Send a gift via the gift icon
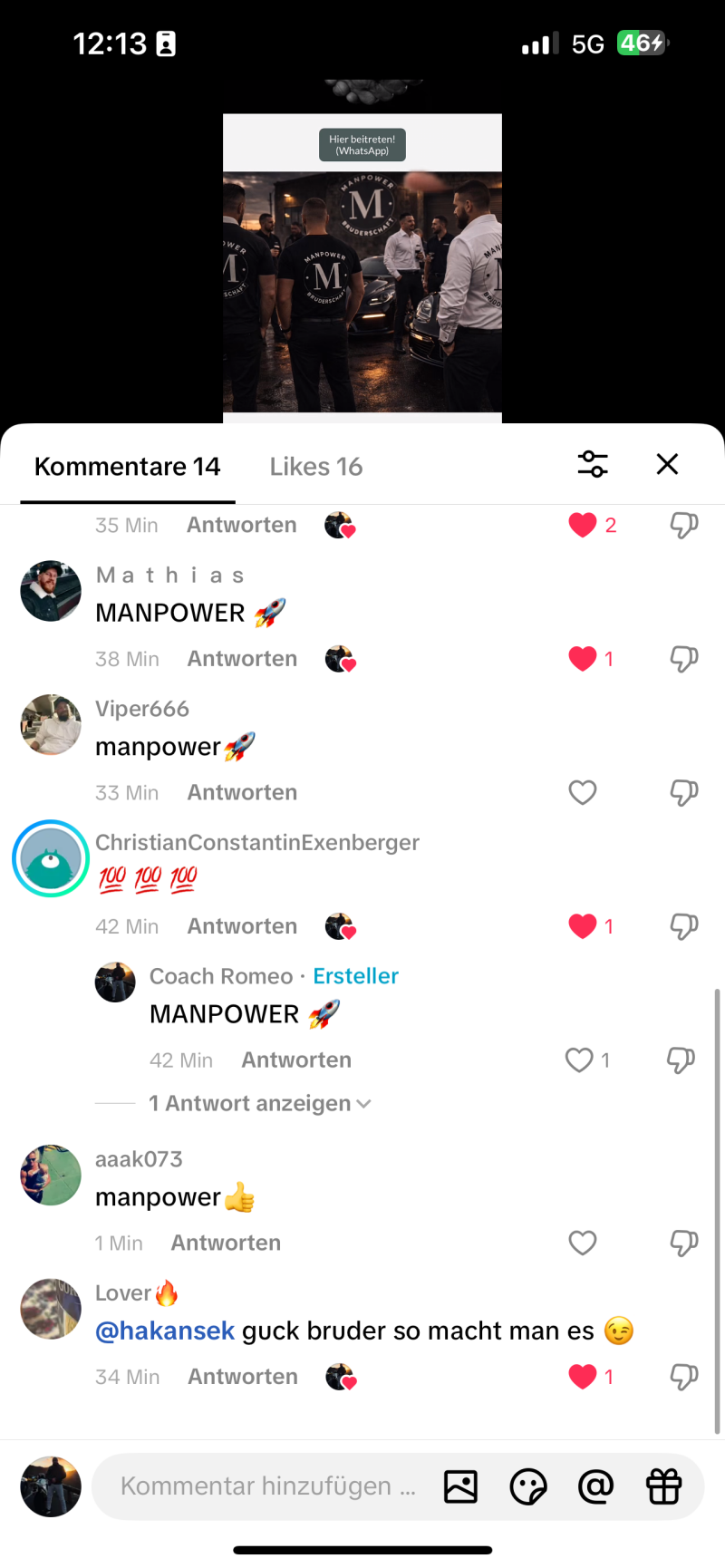The width and height of the screenshot is (725, 1568). 663,1487
